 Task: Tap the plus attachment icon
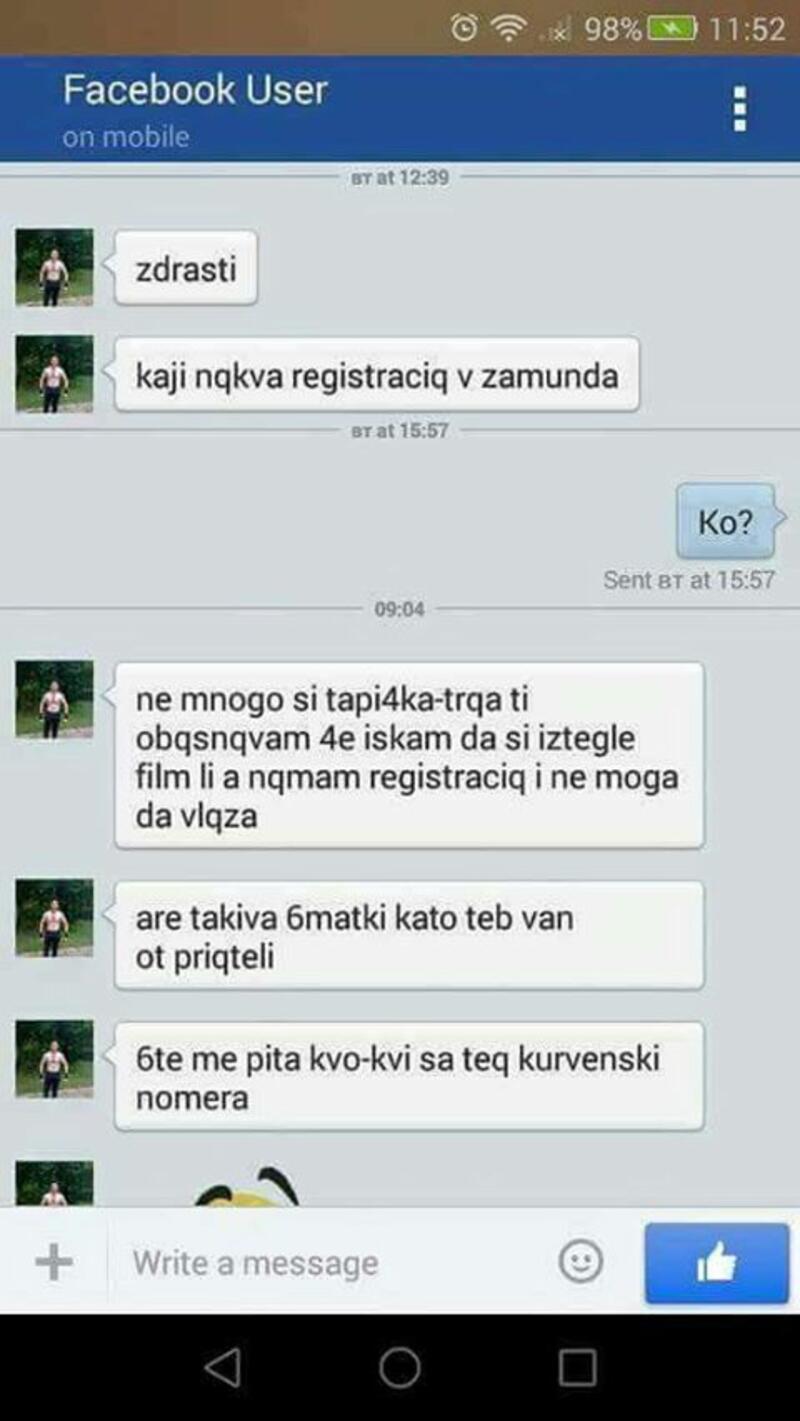[54, 1262]
